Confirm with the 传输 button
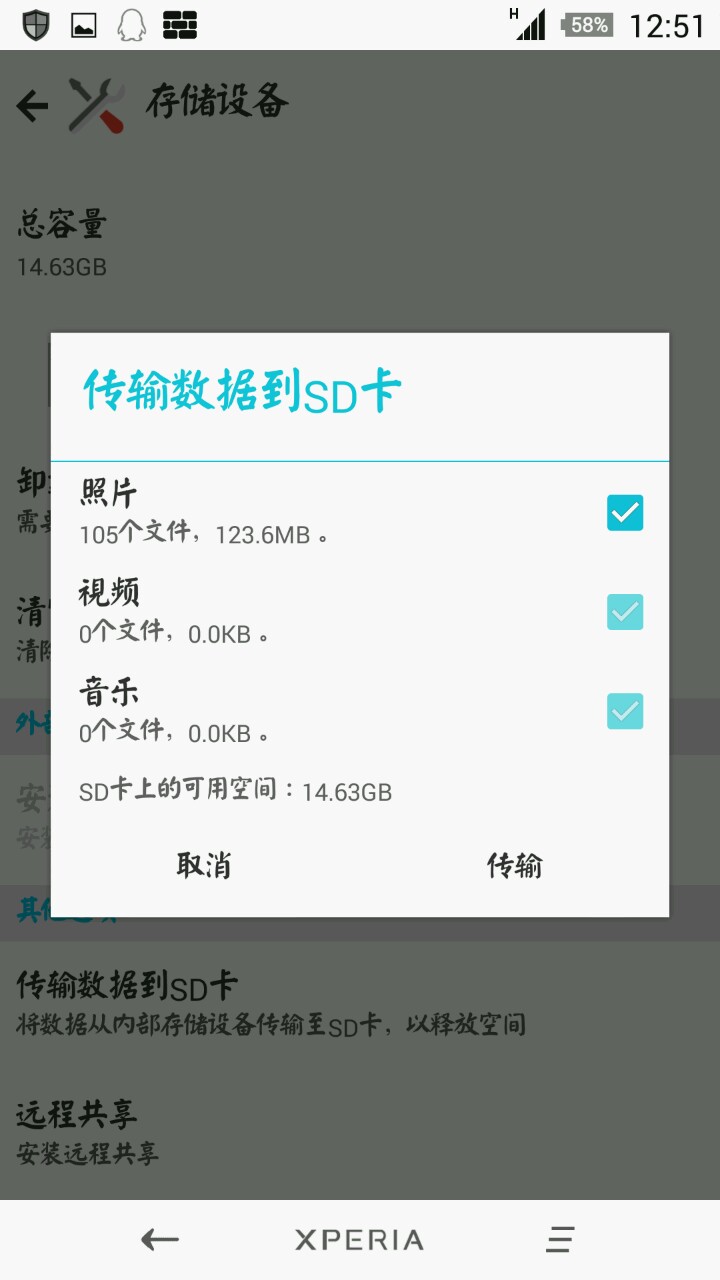 click(x=514, y=865)
